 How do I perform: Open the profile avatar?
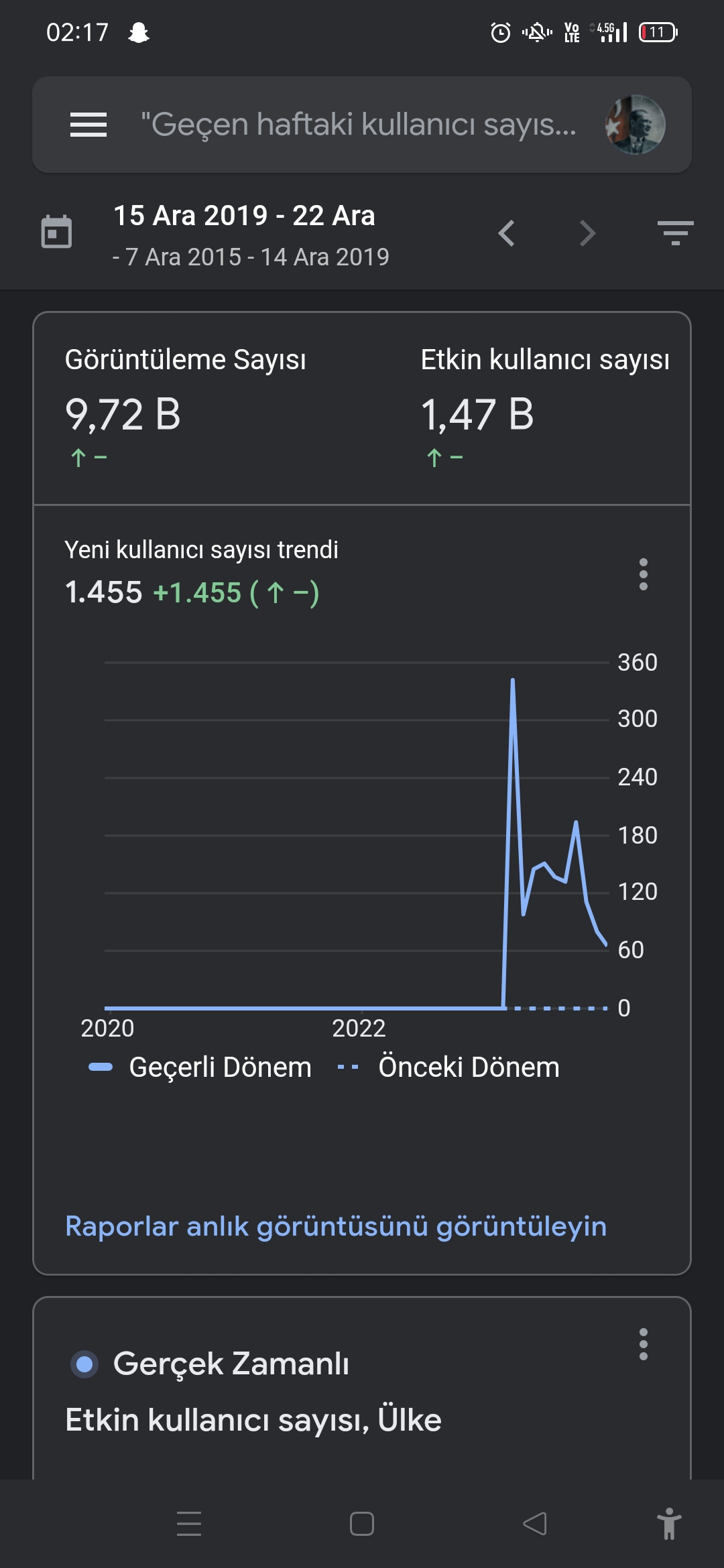tap(635, 125)
